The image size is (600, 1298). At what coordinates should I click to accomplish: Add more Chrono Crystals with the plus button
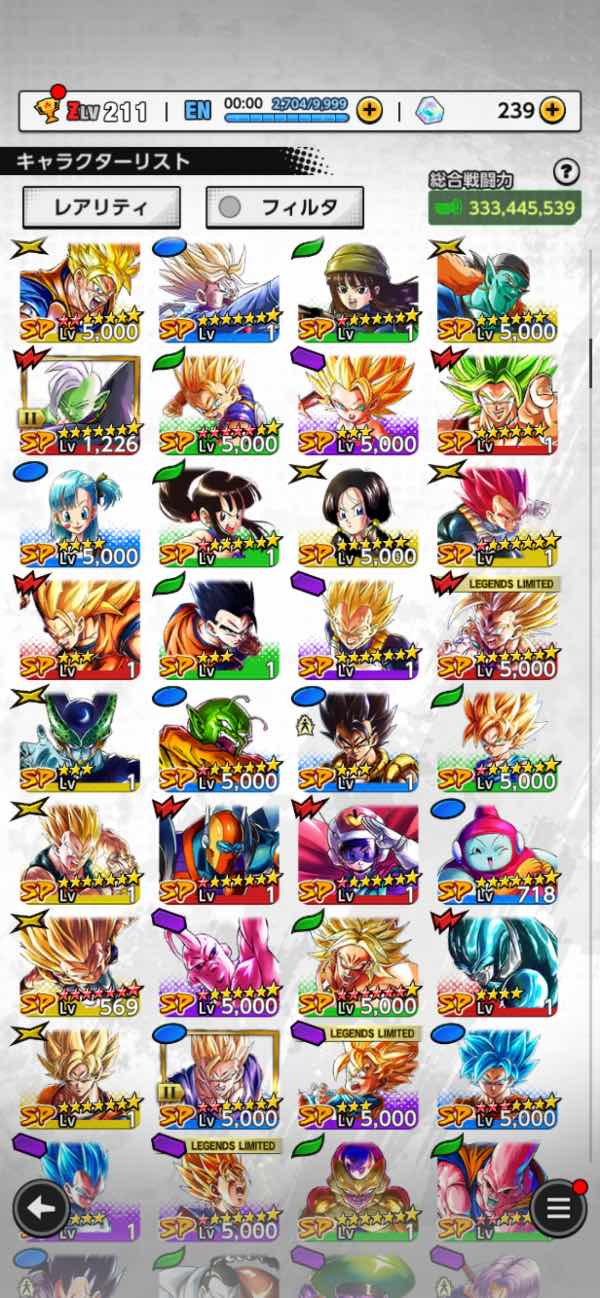point(553,110)
